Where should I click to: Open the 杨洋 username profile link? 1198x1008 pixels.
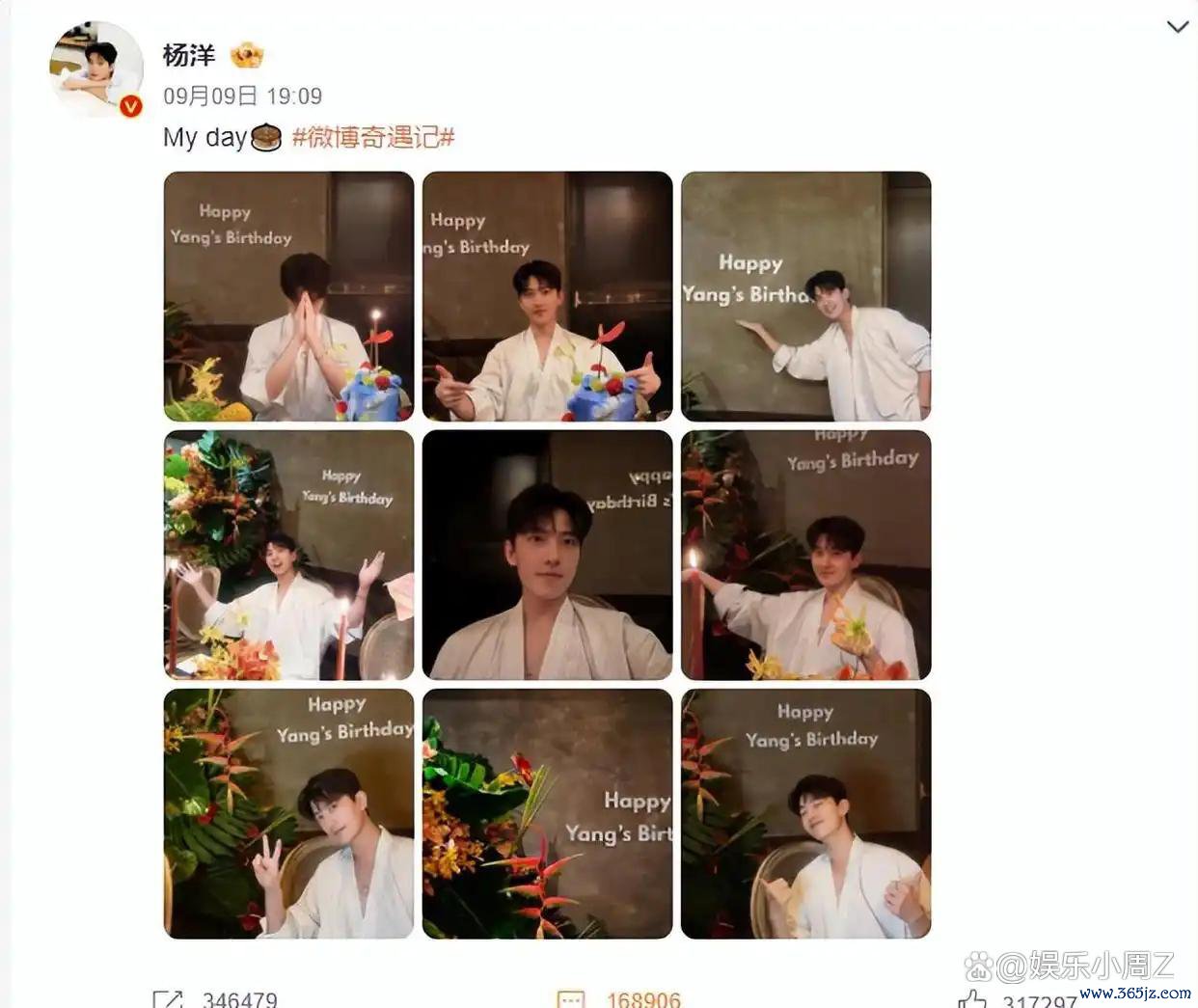tap(189, 55)
